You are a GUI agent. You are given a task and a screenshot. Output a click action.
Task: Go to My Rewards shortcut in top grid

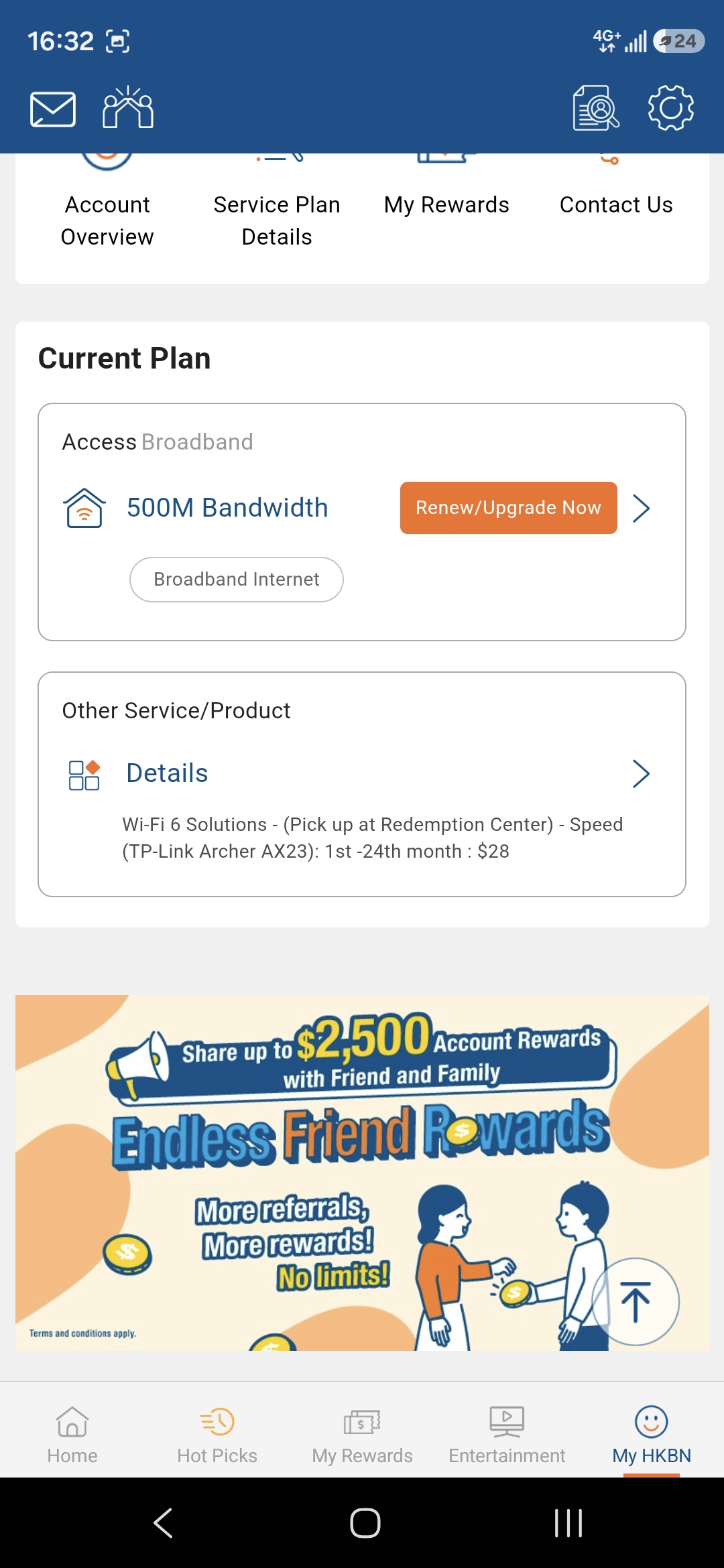pyautogui.click(x=446, y=205)
